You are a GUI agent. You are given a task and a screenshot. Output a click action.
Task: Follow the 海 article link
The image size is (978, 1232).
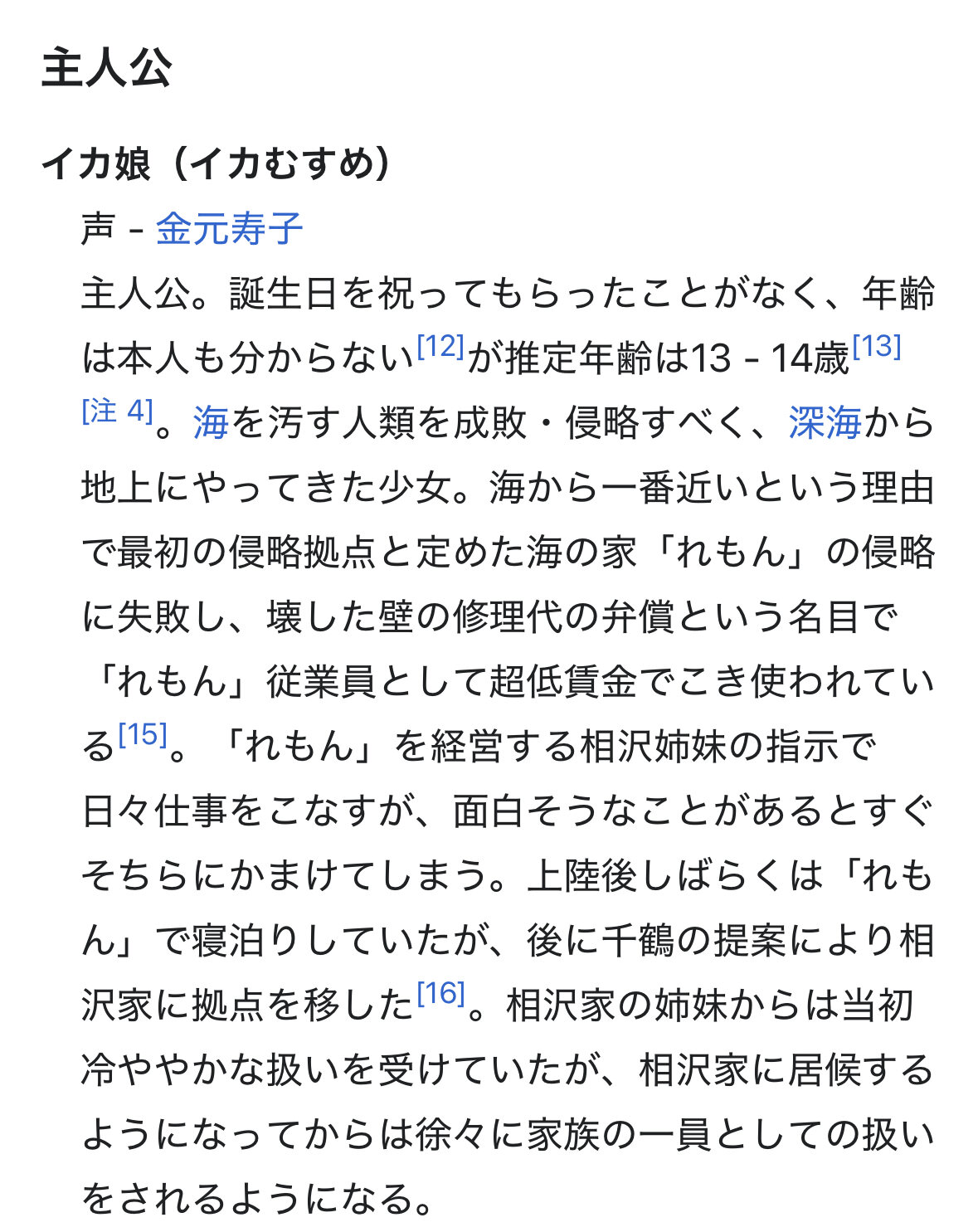pos(211,423)
